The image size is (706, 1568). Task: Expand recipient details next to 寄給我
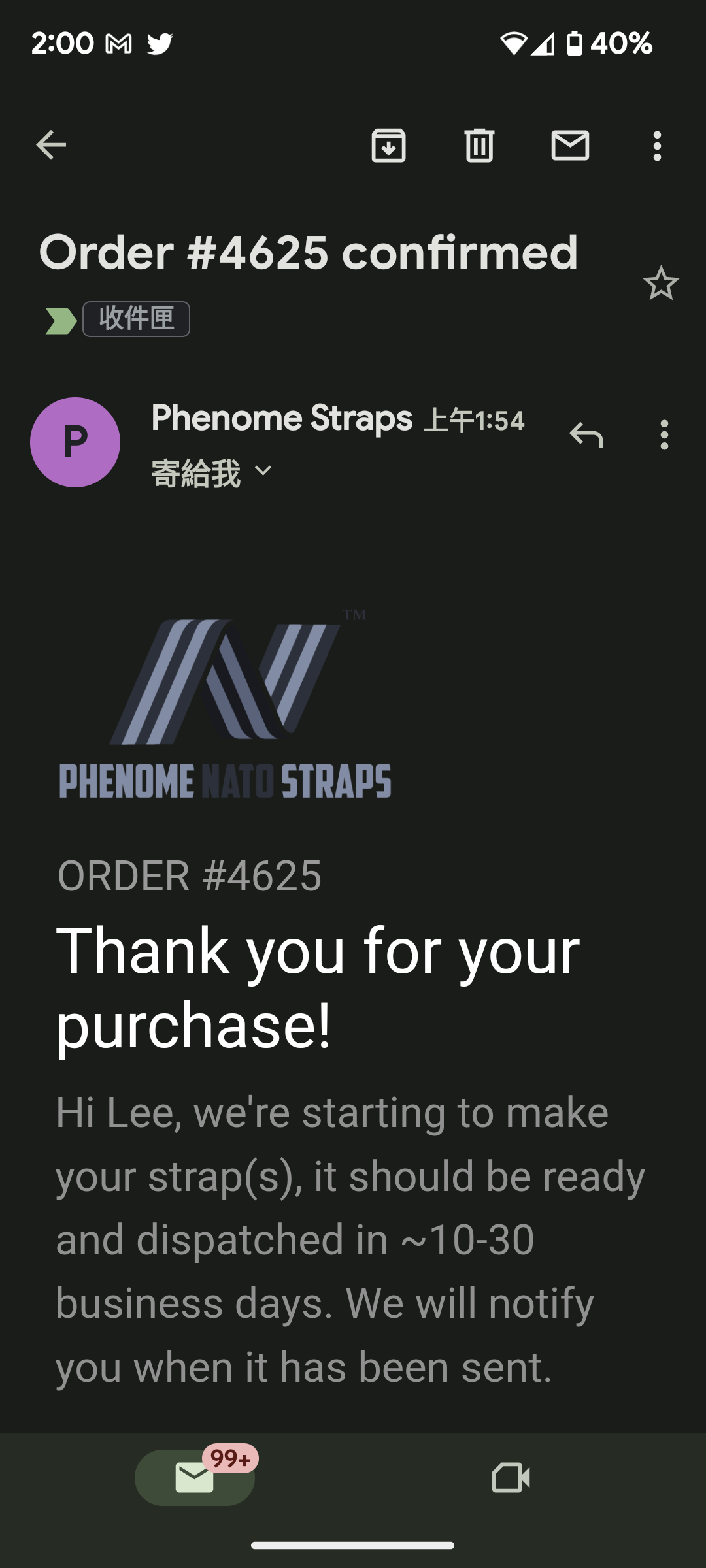pyautogui.click(x=263, y=471)
